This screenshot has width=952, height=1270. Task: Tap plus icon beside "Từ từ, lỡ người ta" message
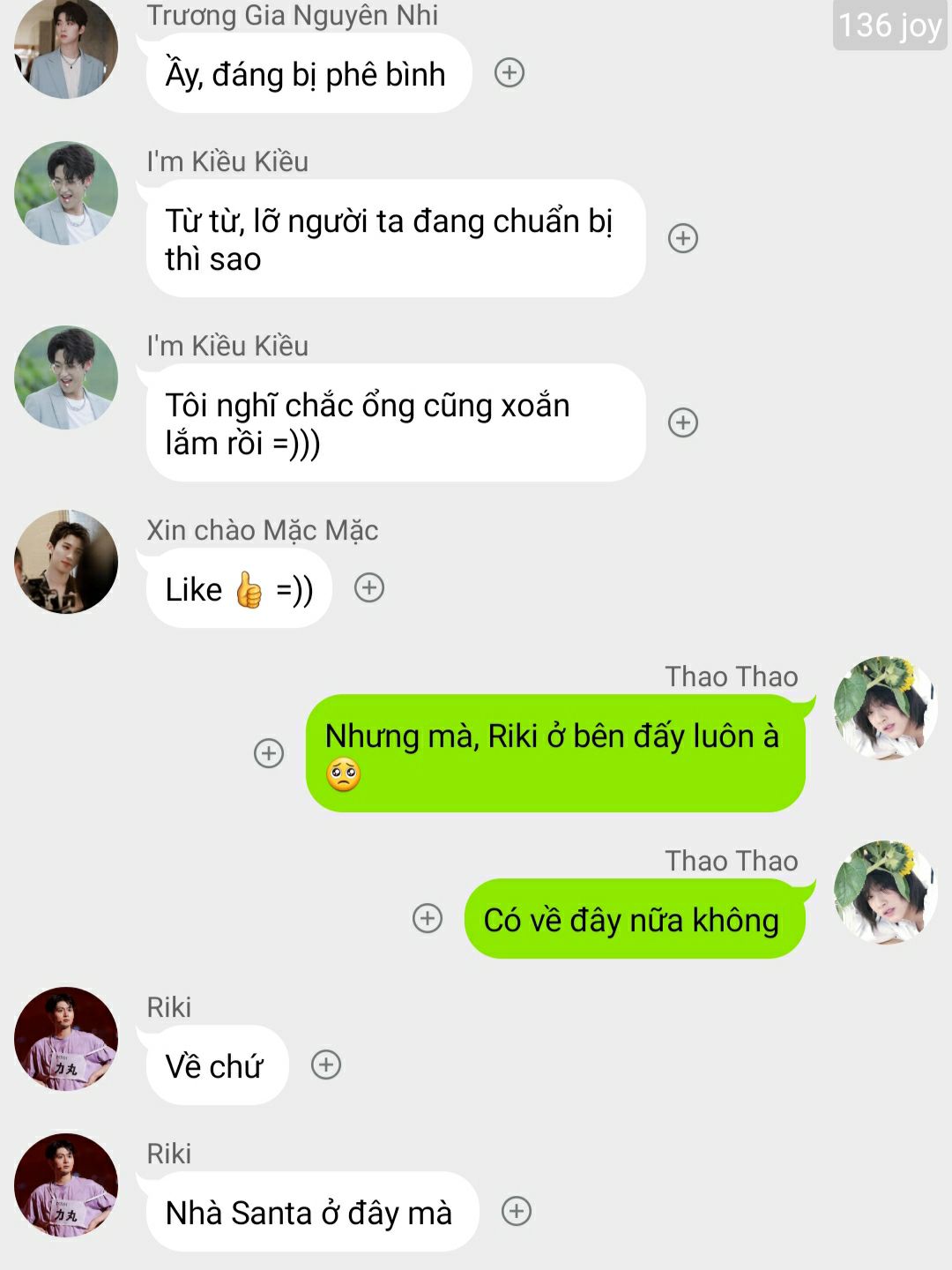click(683, 238)
